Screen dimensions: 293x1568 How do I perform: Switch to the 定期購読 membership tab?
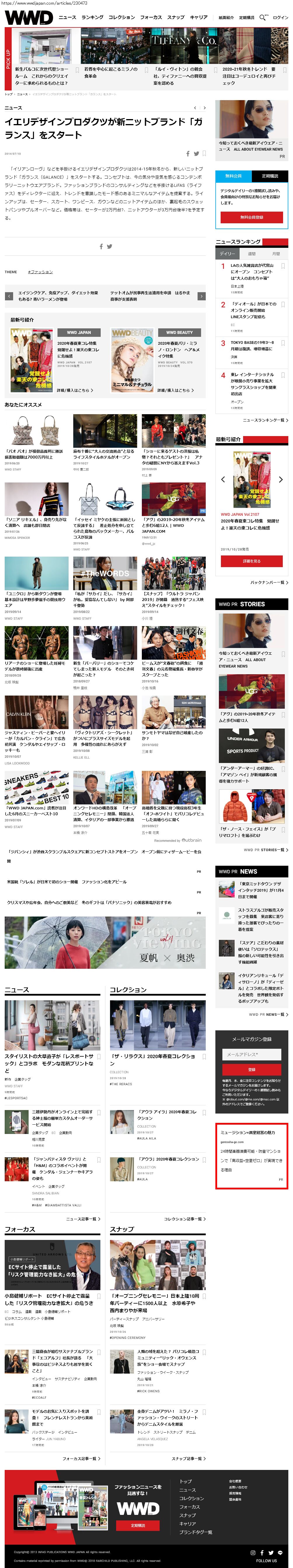[270, 176]
